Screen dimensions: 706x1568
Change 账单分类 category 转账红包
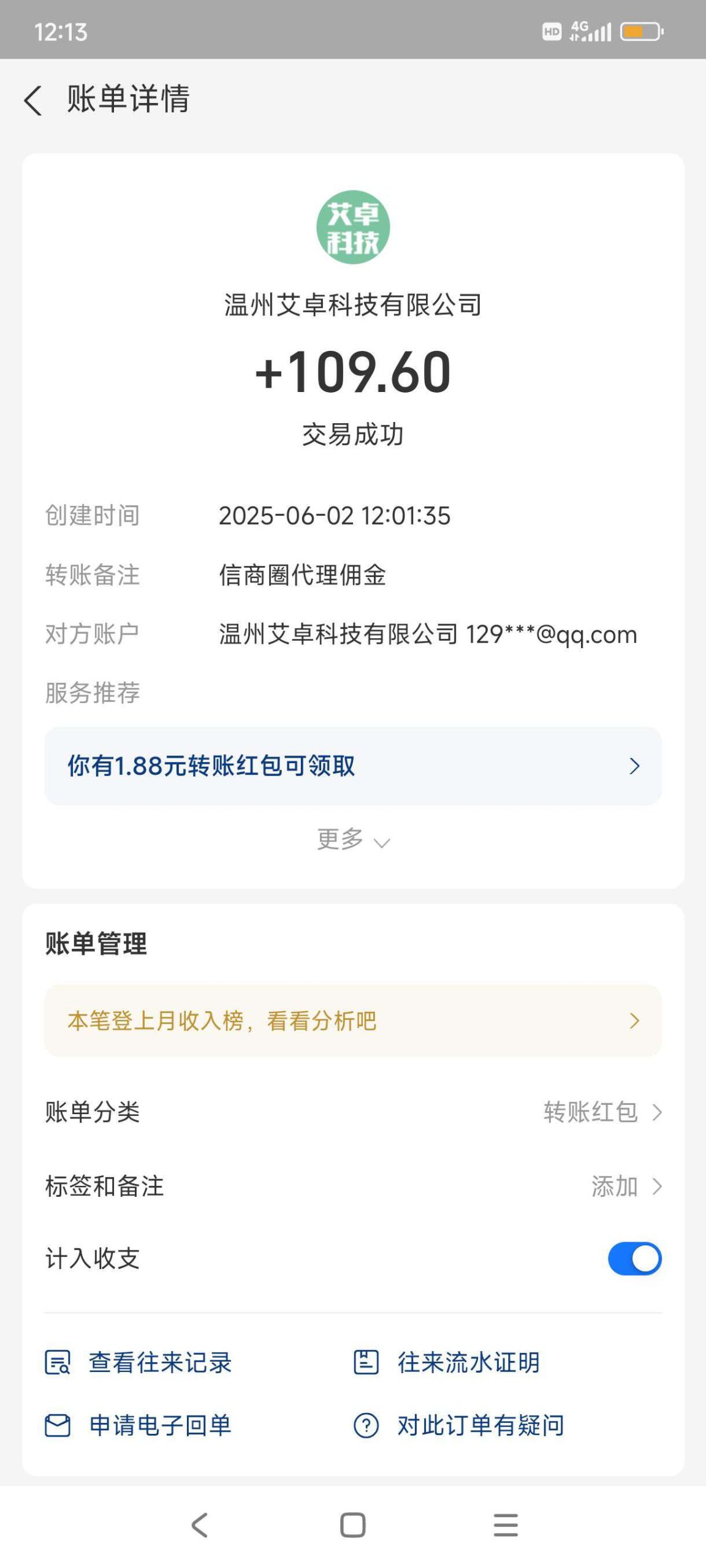pyautogui.click(x=602, y=1112)
